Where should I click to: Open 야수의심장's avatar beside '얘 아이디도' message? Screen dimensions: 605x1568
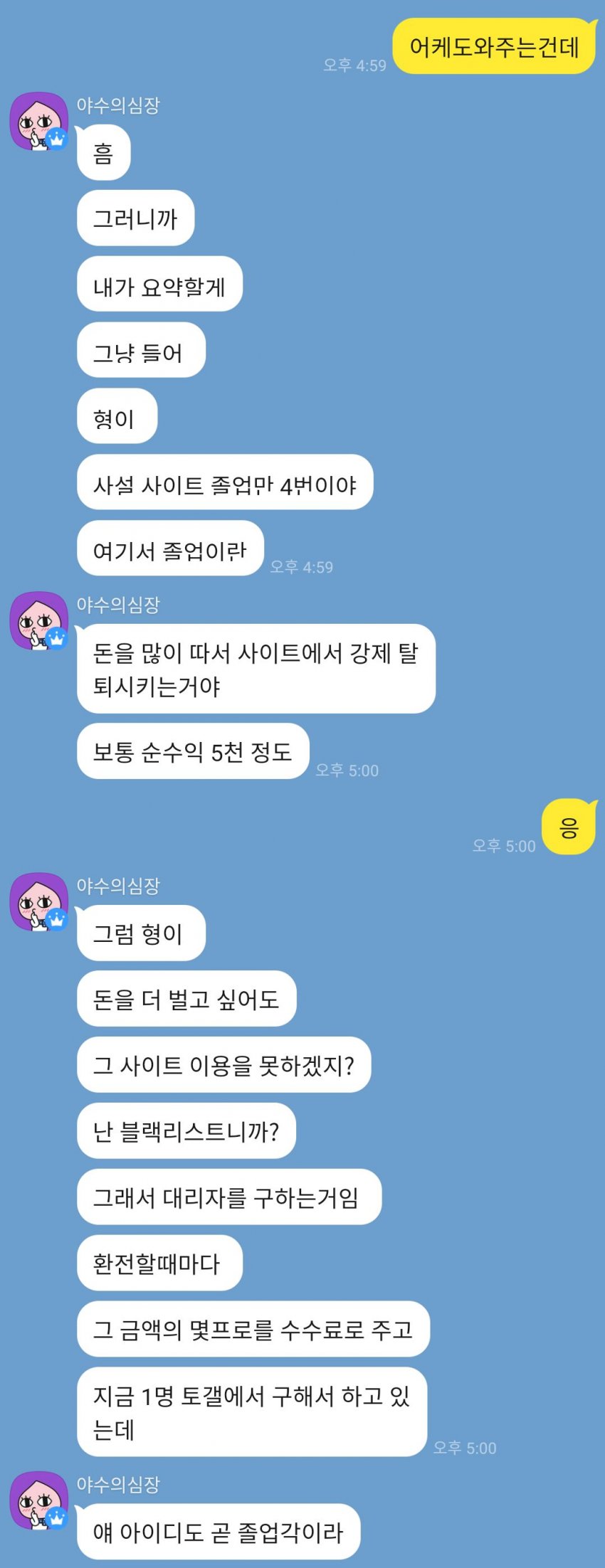coord(38,1500)
